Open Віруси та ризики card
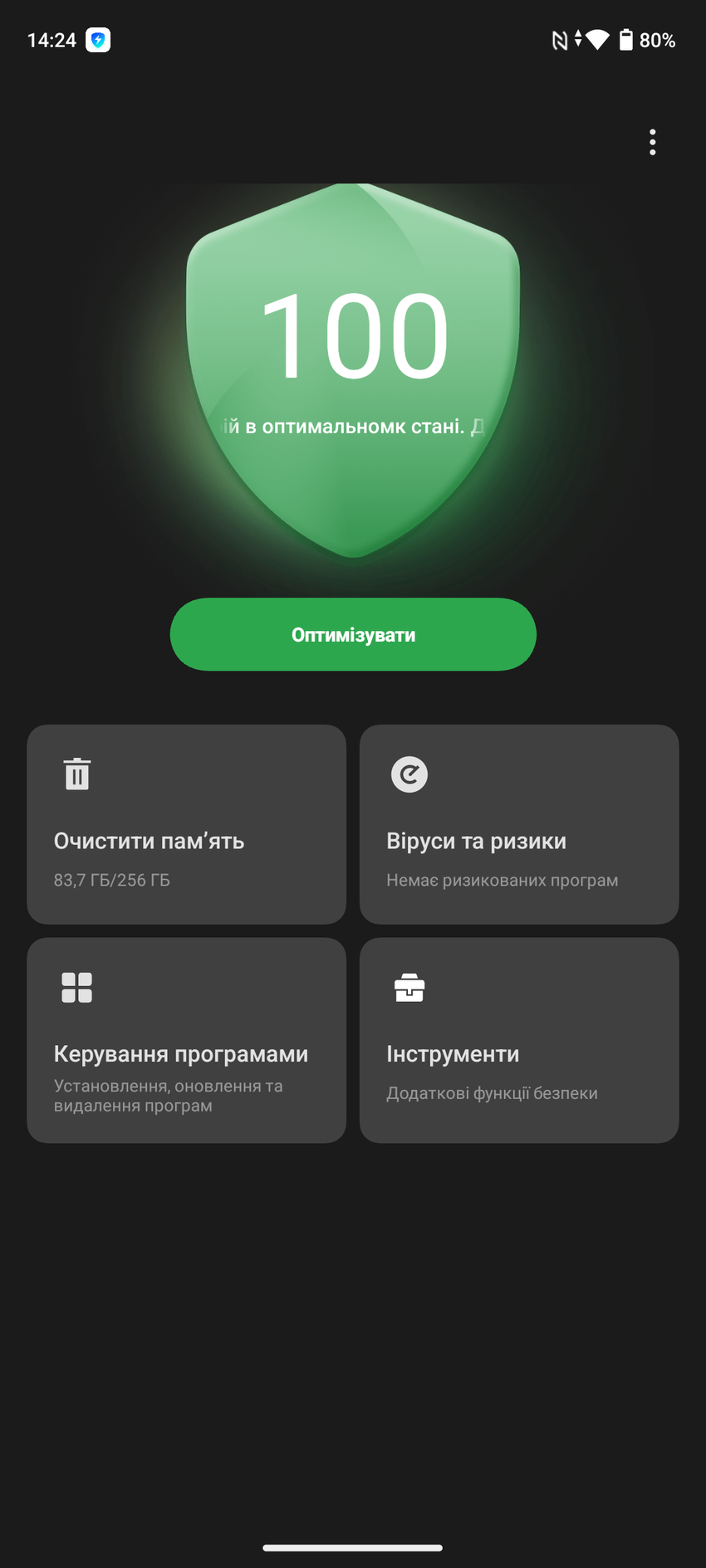This screenshot has width=706, height=1568. pyautogui.click(x=518, y=823)
